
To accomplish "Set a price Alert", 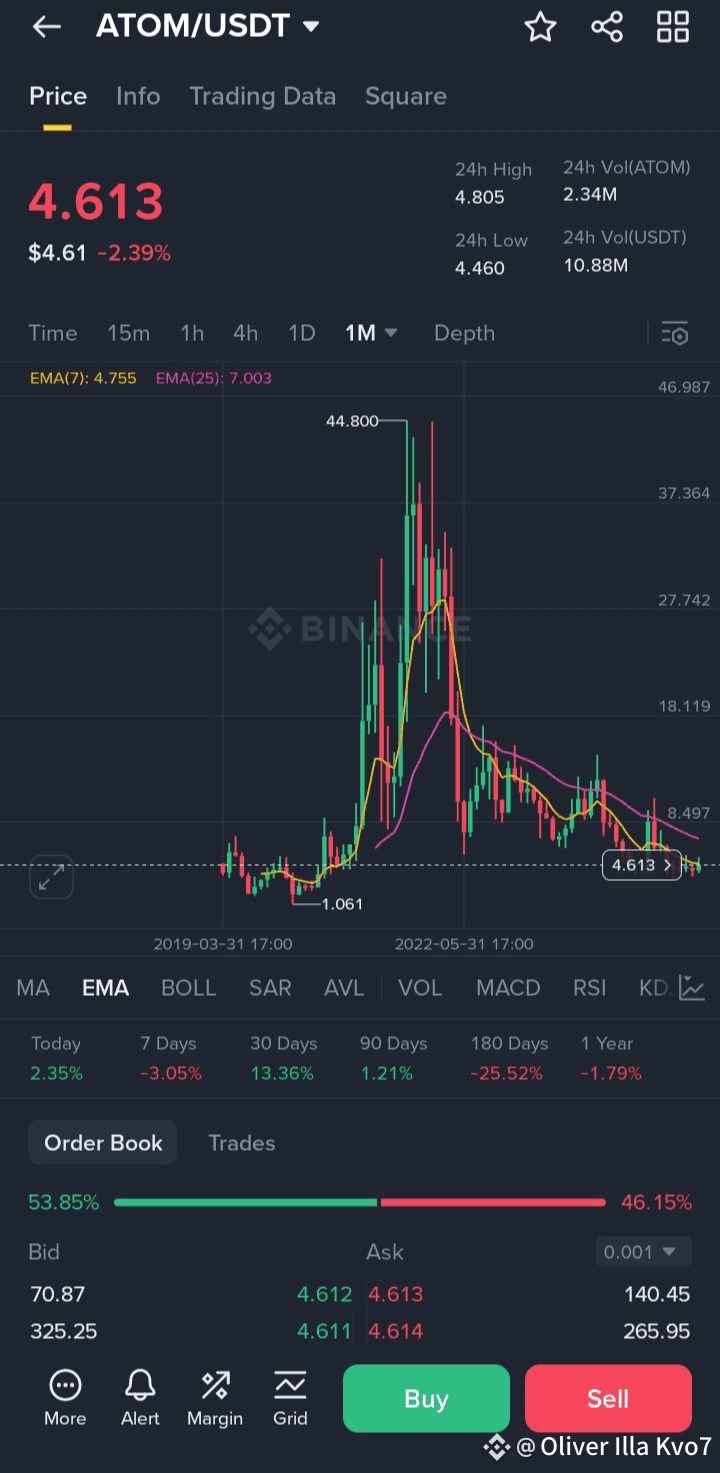I will (140, 1398).
